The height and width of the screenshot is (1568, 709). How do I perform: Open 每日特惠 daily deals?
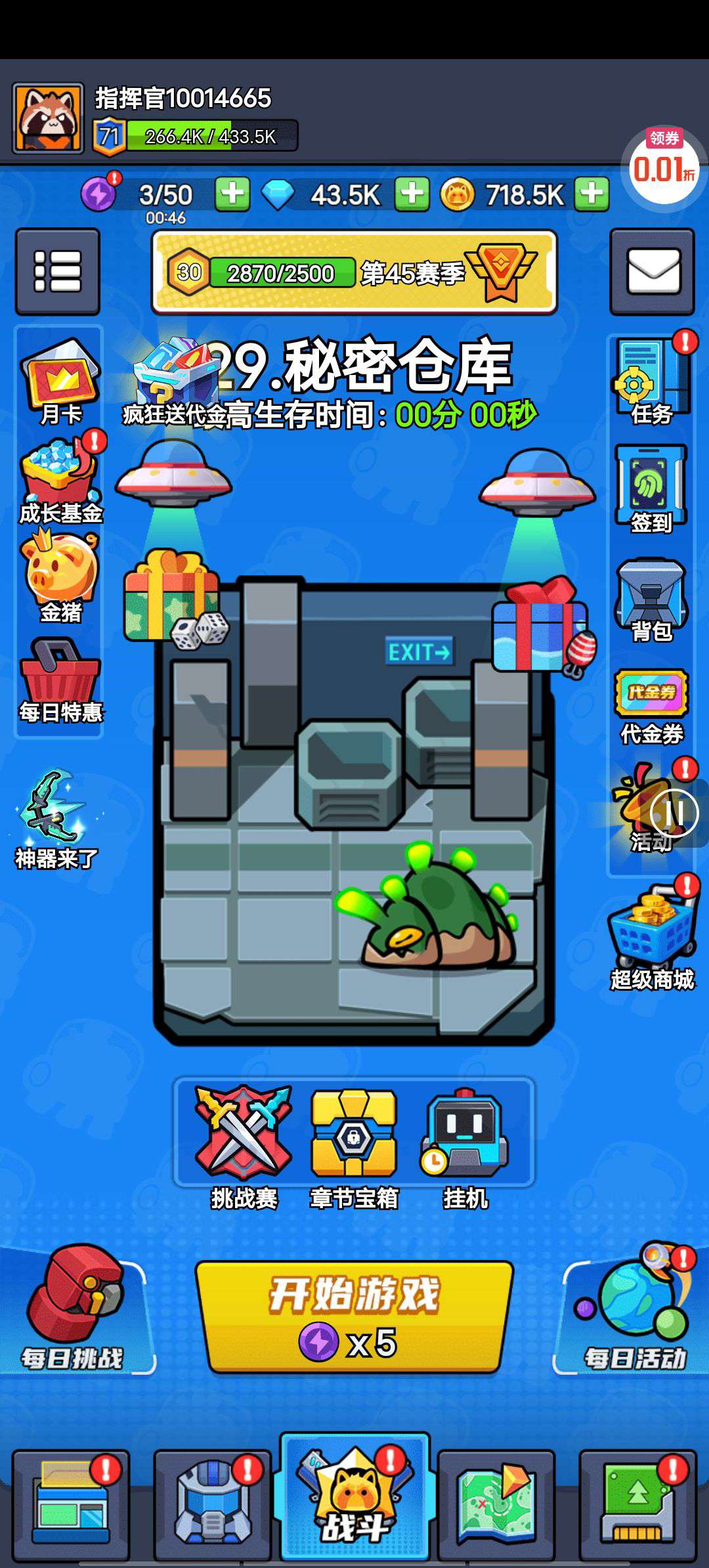tap(60, 680)
